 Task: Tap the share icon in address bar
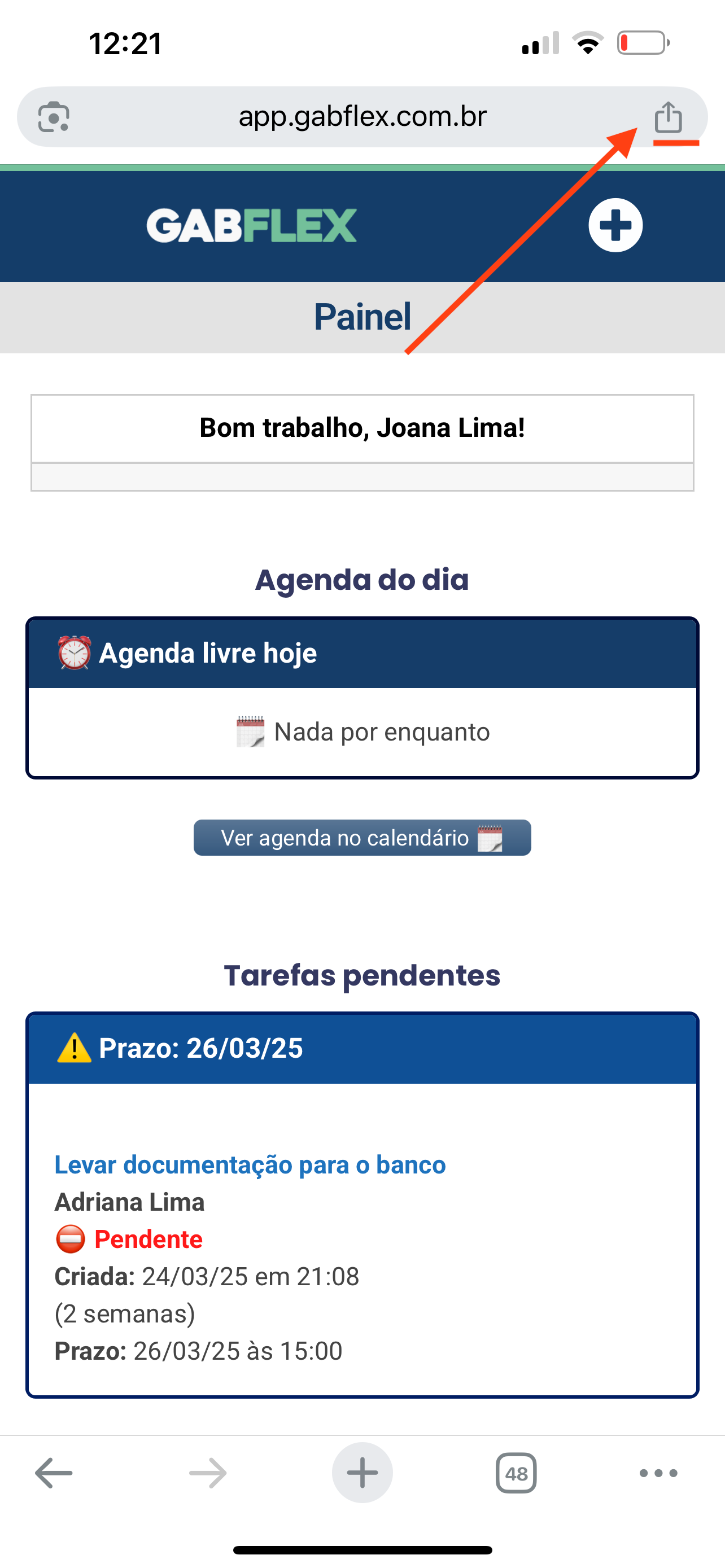tap(668, 117)
